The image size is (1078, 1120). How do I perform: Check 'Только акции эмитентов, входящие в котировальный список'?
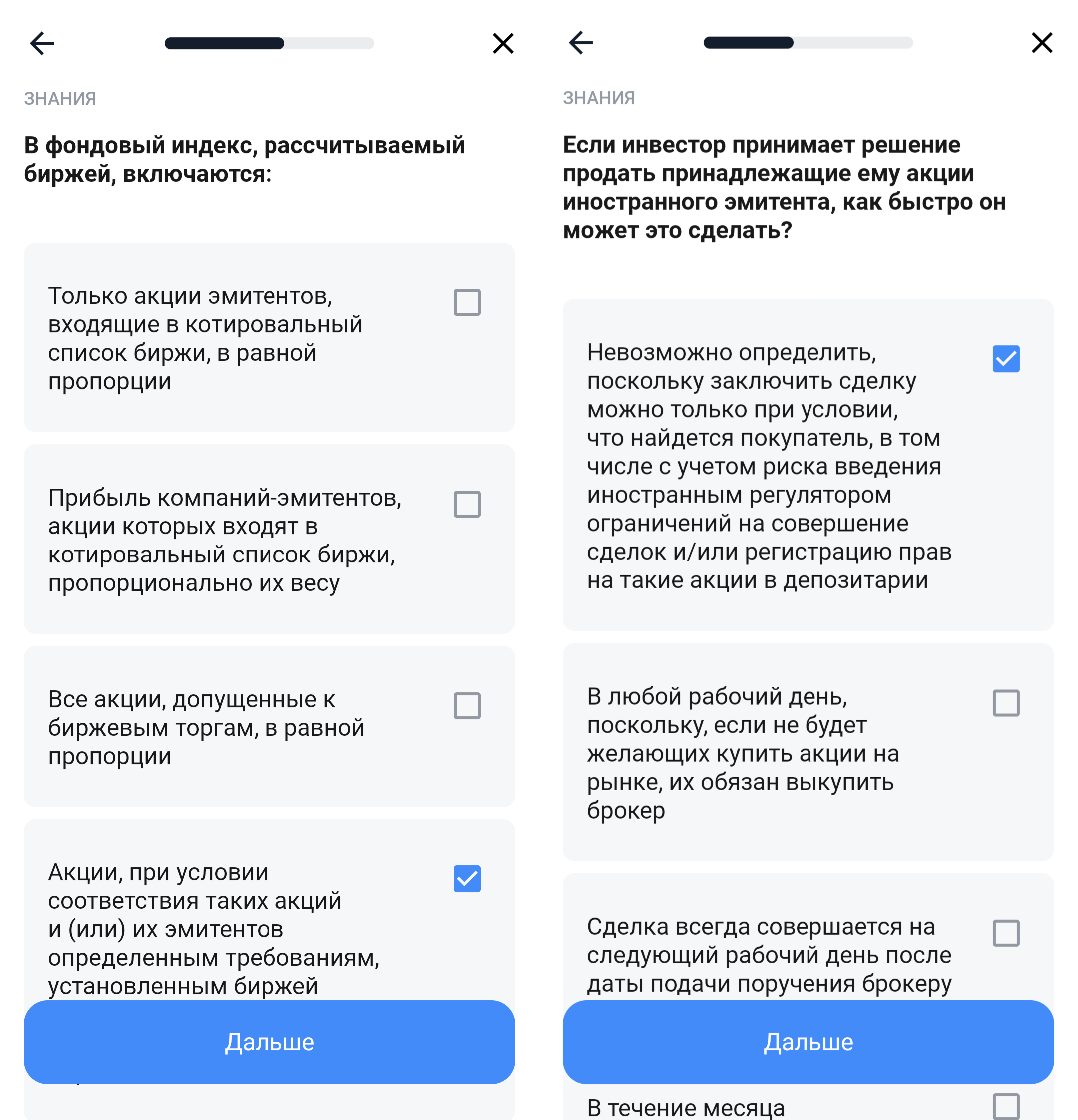pyautogui.click(x=467, y=302)
